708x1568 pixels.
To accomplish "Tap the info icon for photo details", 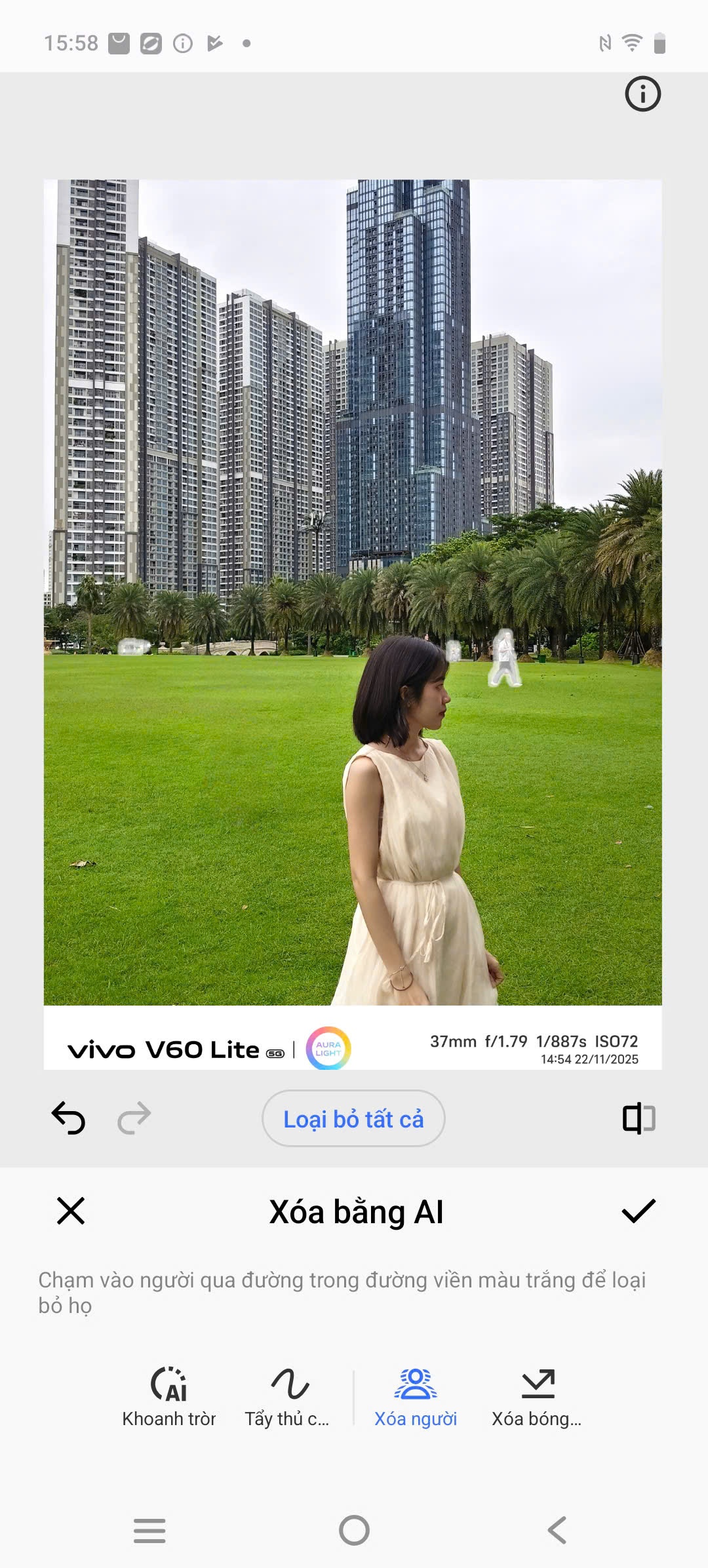I will [642, 94].
